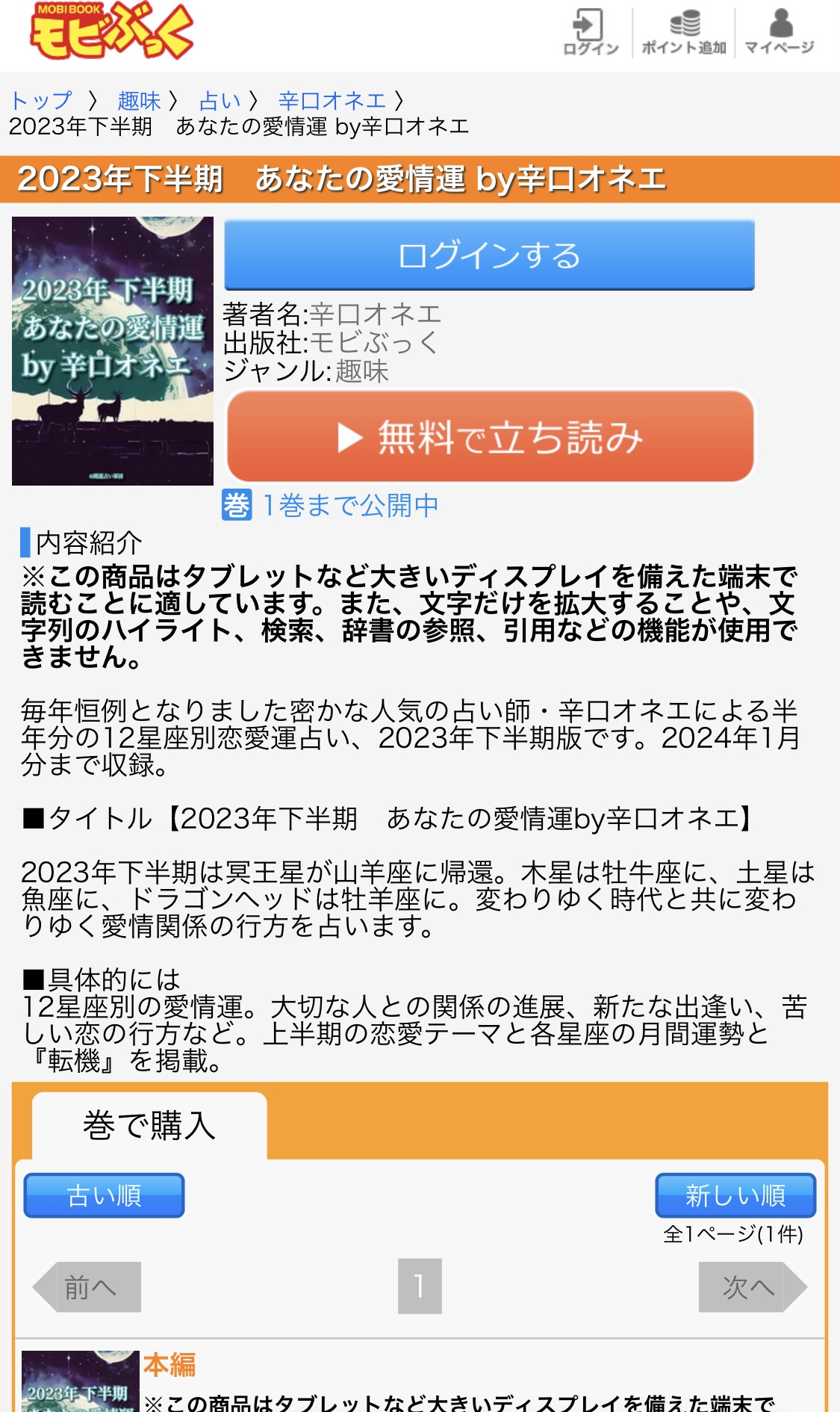Switch to the 巻で購入 tab
The image size is (840, 1412).
pos(149,1127)
